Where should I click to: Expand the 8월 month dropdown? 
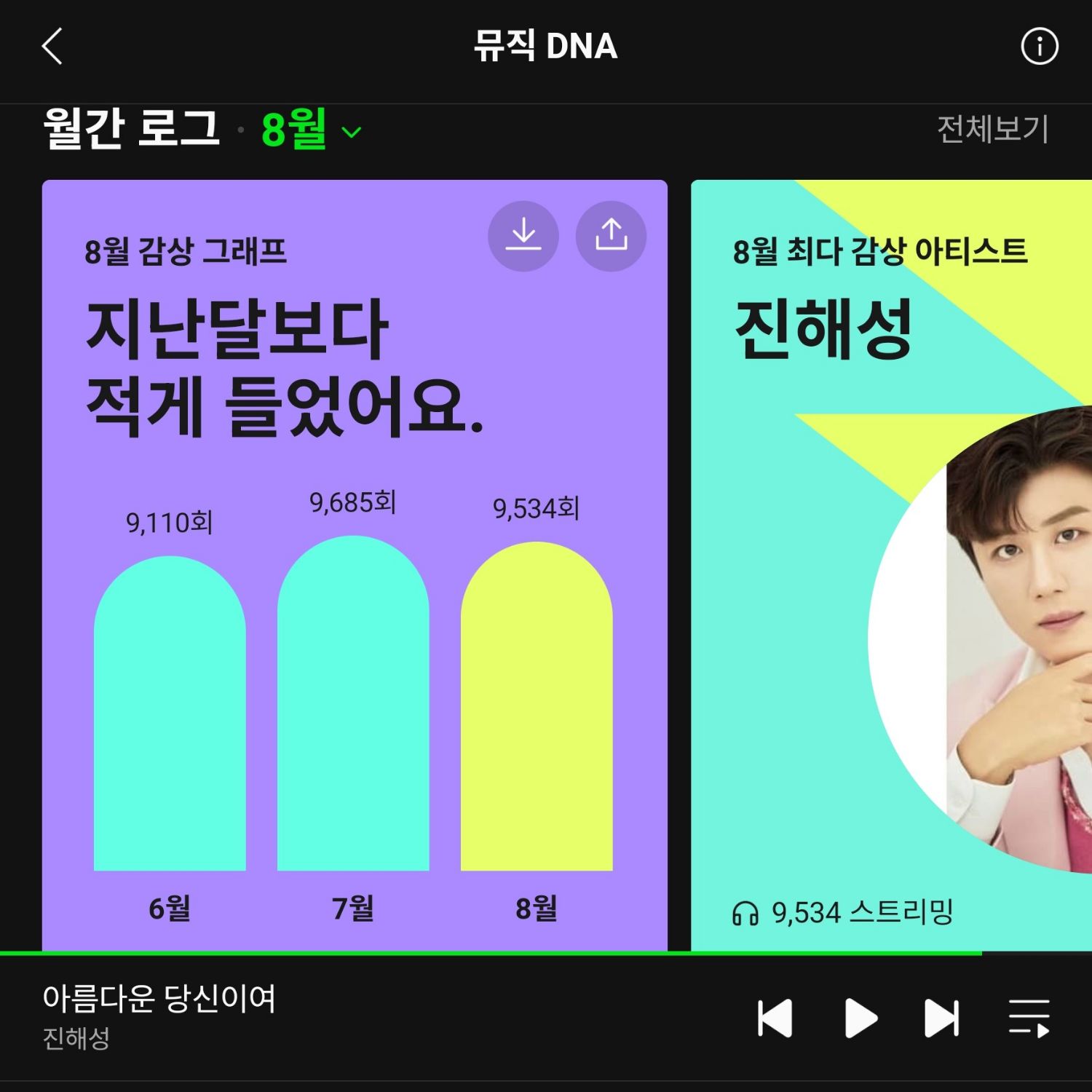[312, 130]
